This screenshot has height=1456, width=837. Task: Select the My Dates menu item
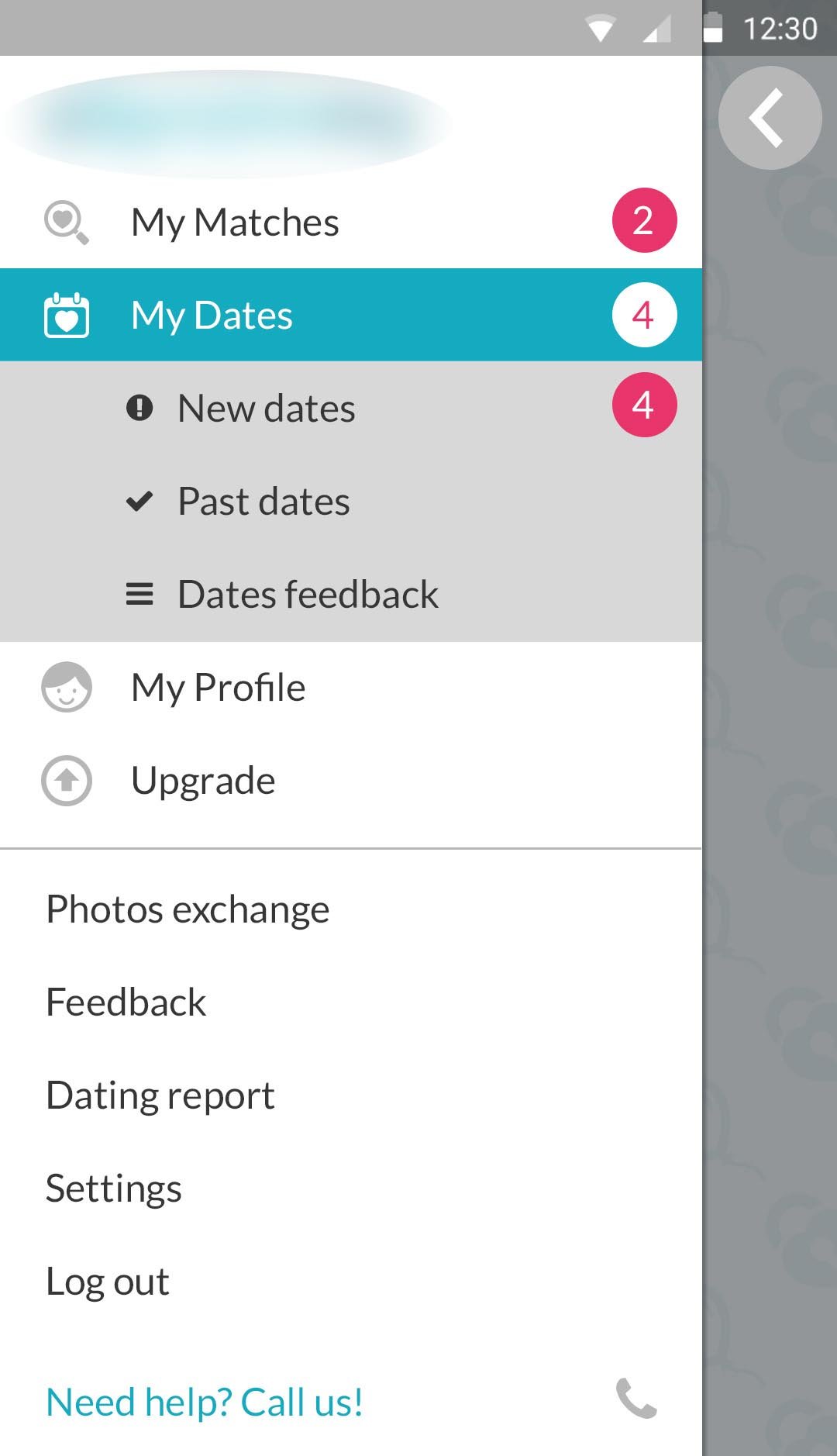[212, 316]
